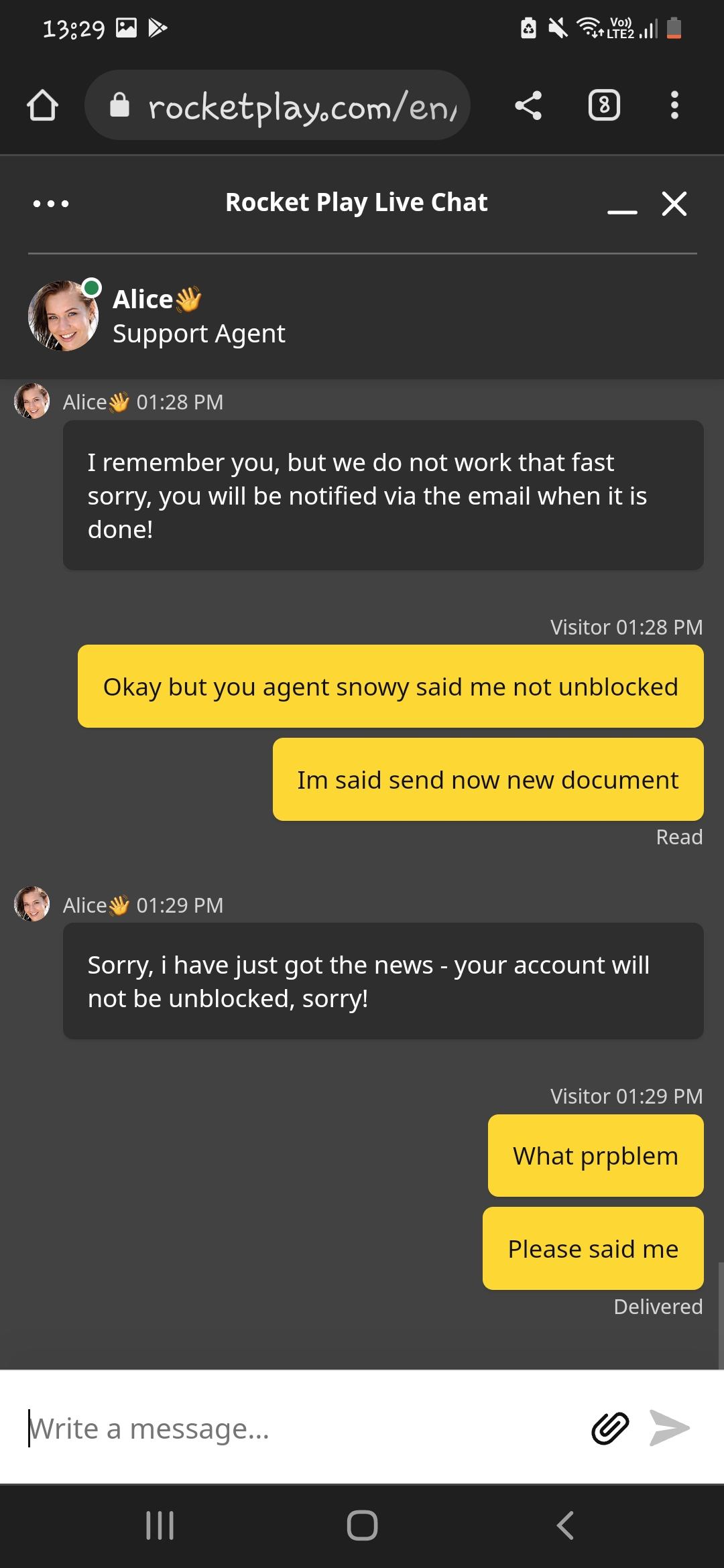
Task: Open the live chat options menu
Action: coord(51,203)
